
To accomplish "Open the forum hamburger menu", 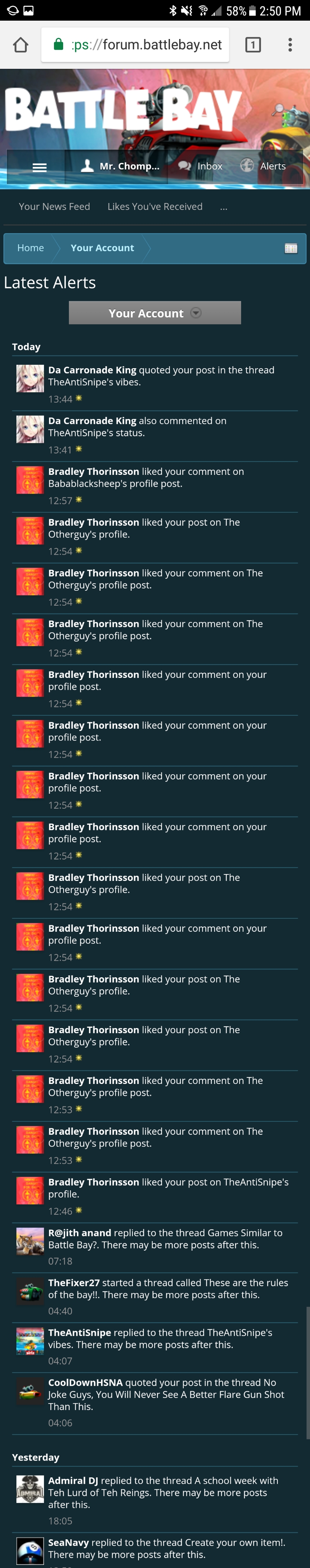I will tap(39, 167).
